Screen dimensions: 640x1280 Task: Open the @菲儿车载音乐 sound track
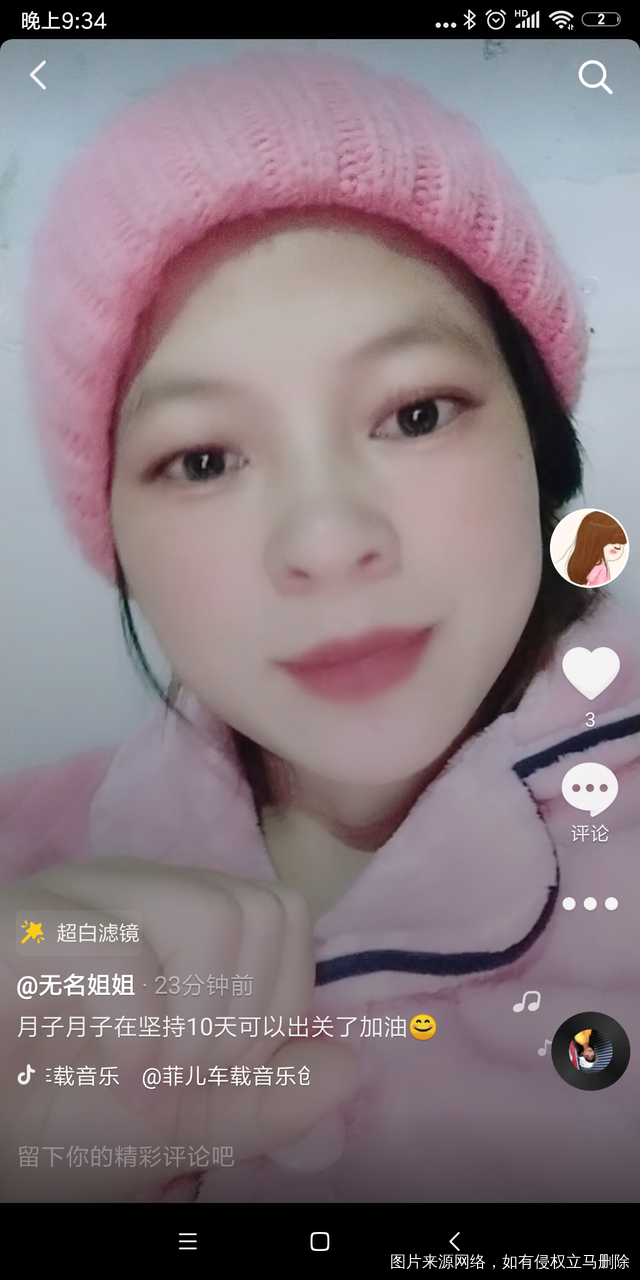225,1076
